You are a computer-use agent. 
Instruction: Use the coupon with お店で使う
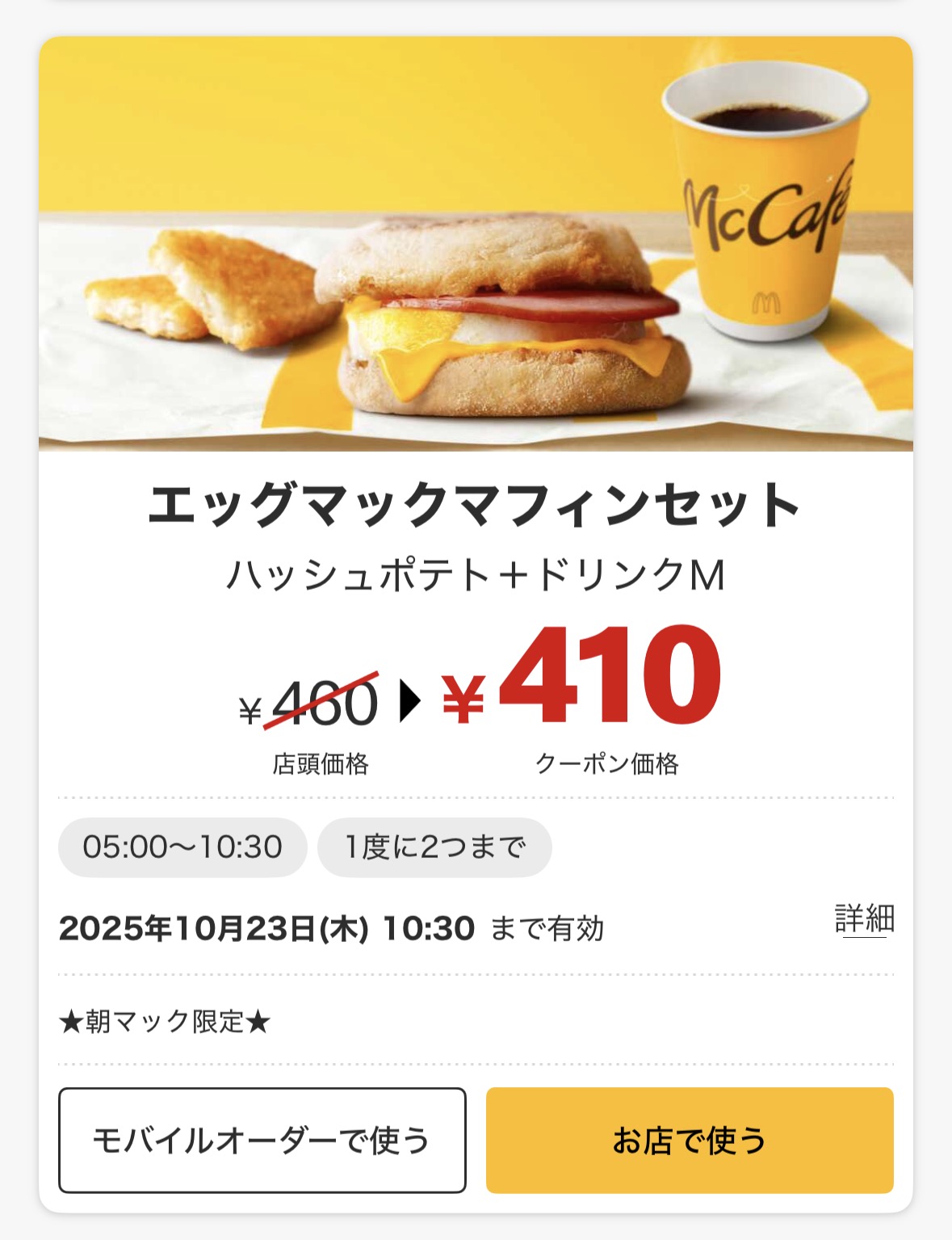pos(689,1140)
